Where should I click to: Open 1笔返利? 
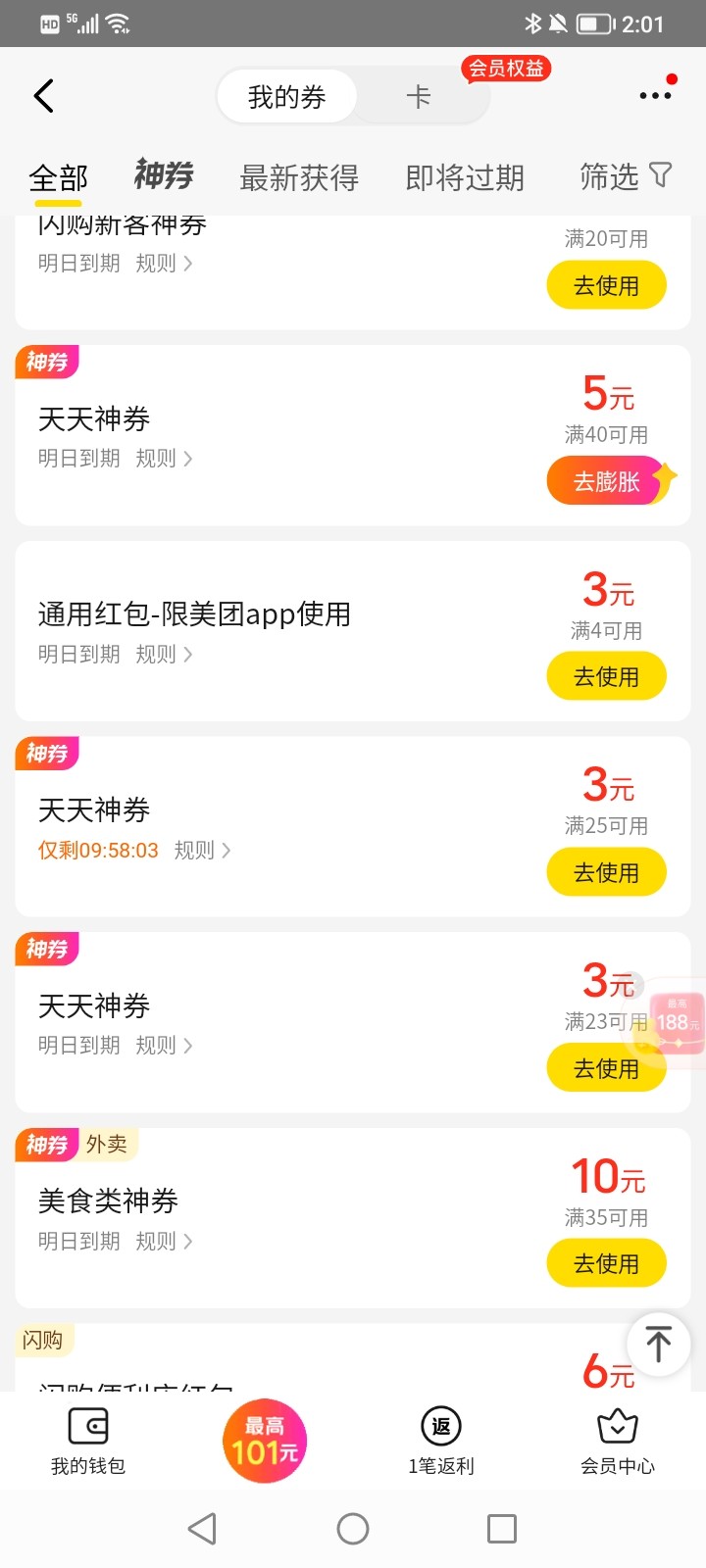pyautogui.click(x=441, y=1442)
